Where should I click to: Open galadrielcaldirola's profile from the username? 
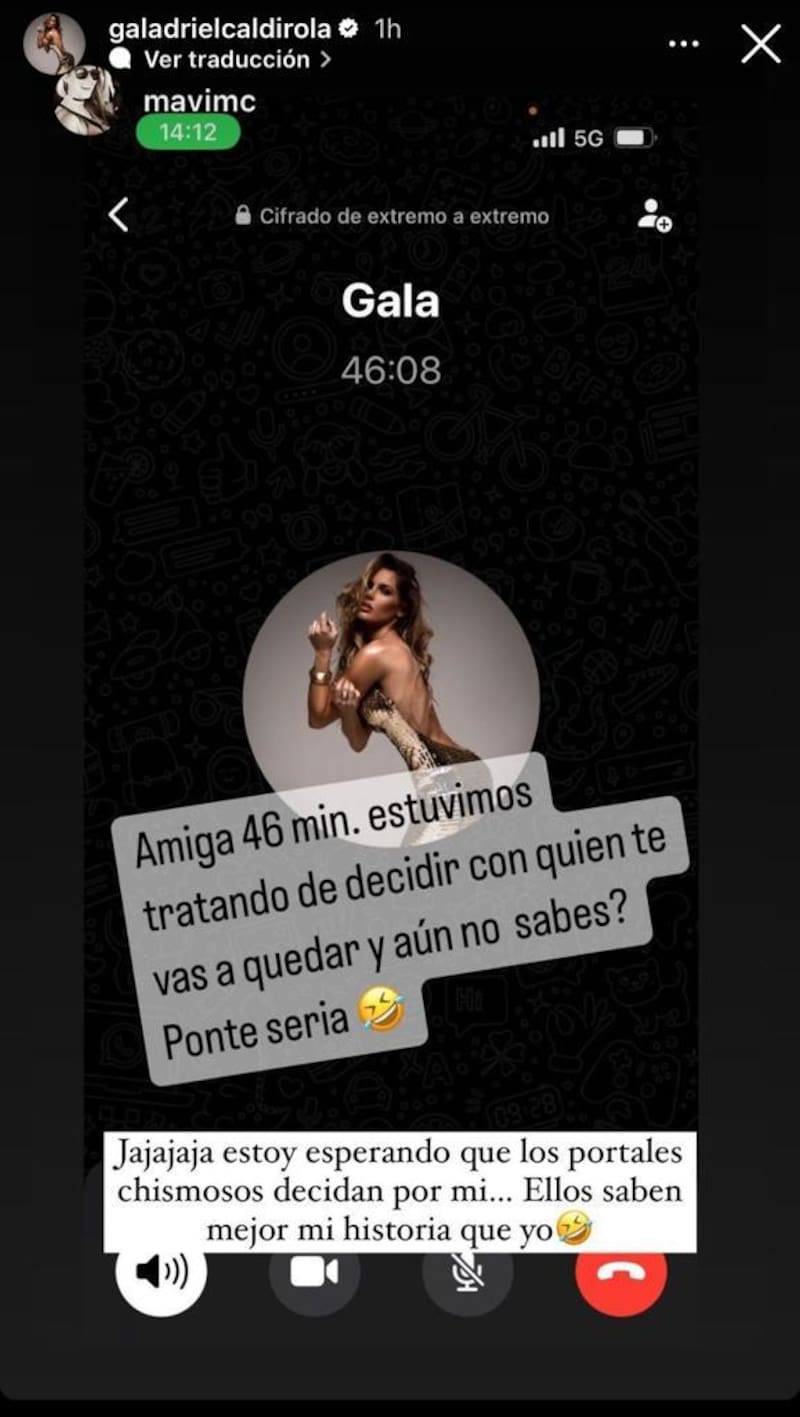219,29
